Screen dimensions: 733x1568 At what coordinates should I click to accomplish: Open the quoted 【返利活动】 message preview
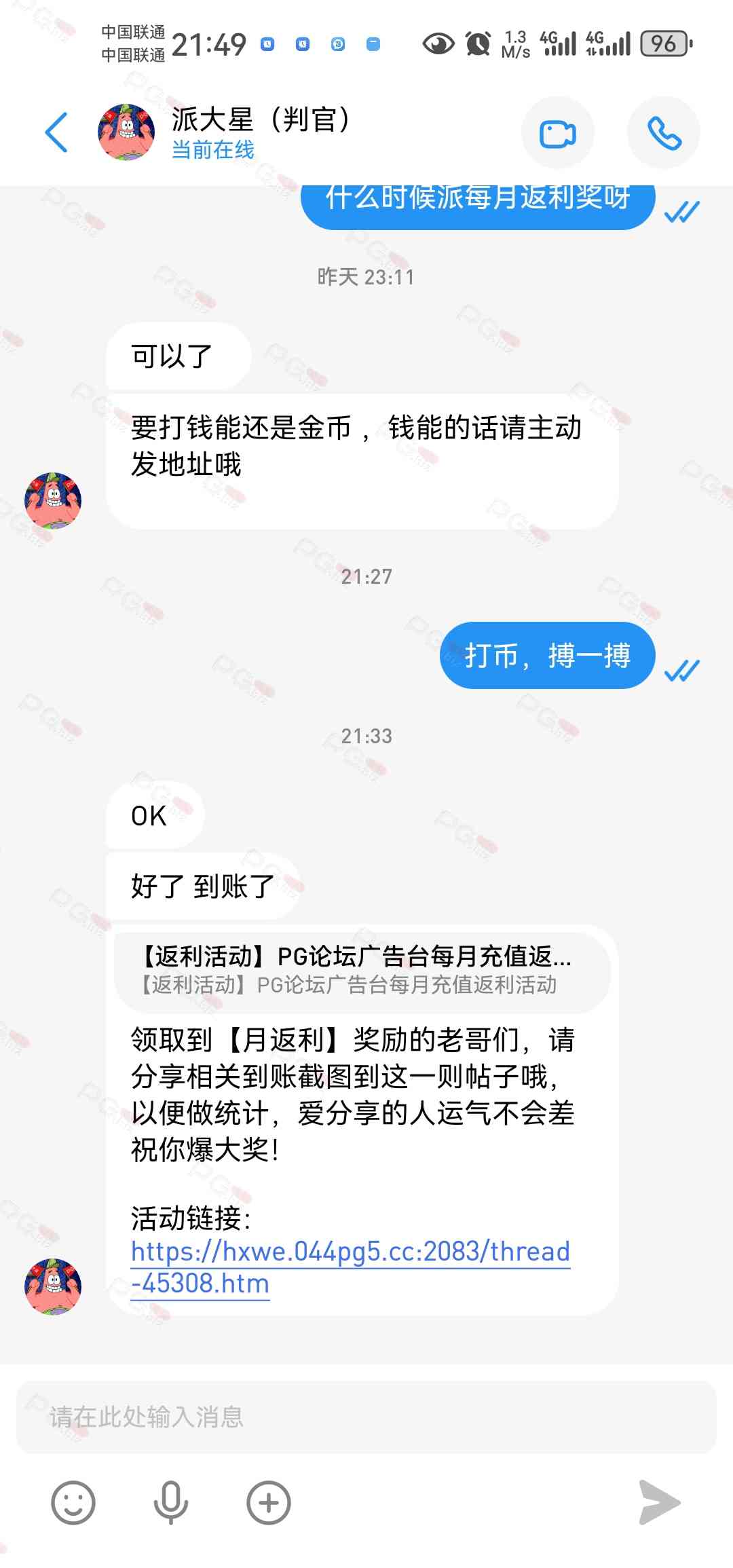[362, 969]
